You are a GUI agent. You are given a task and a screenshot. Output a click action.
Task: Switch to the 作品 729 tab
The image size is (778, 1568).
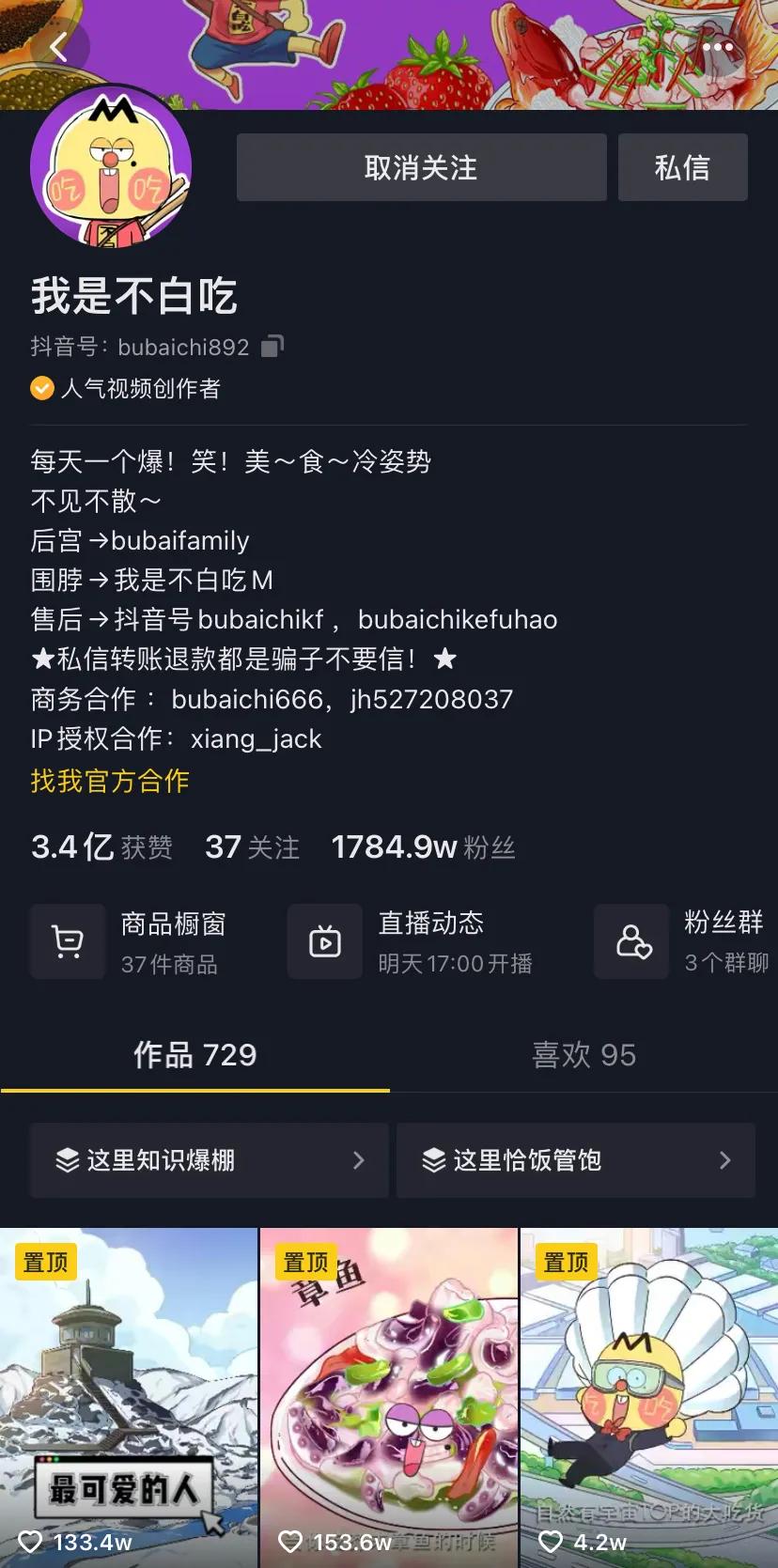(194, 1055)
